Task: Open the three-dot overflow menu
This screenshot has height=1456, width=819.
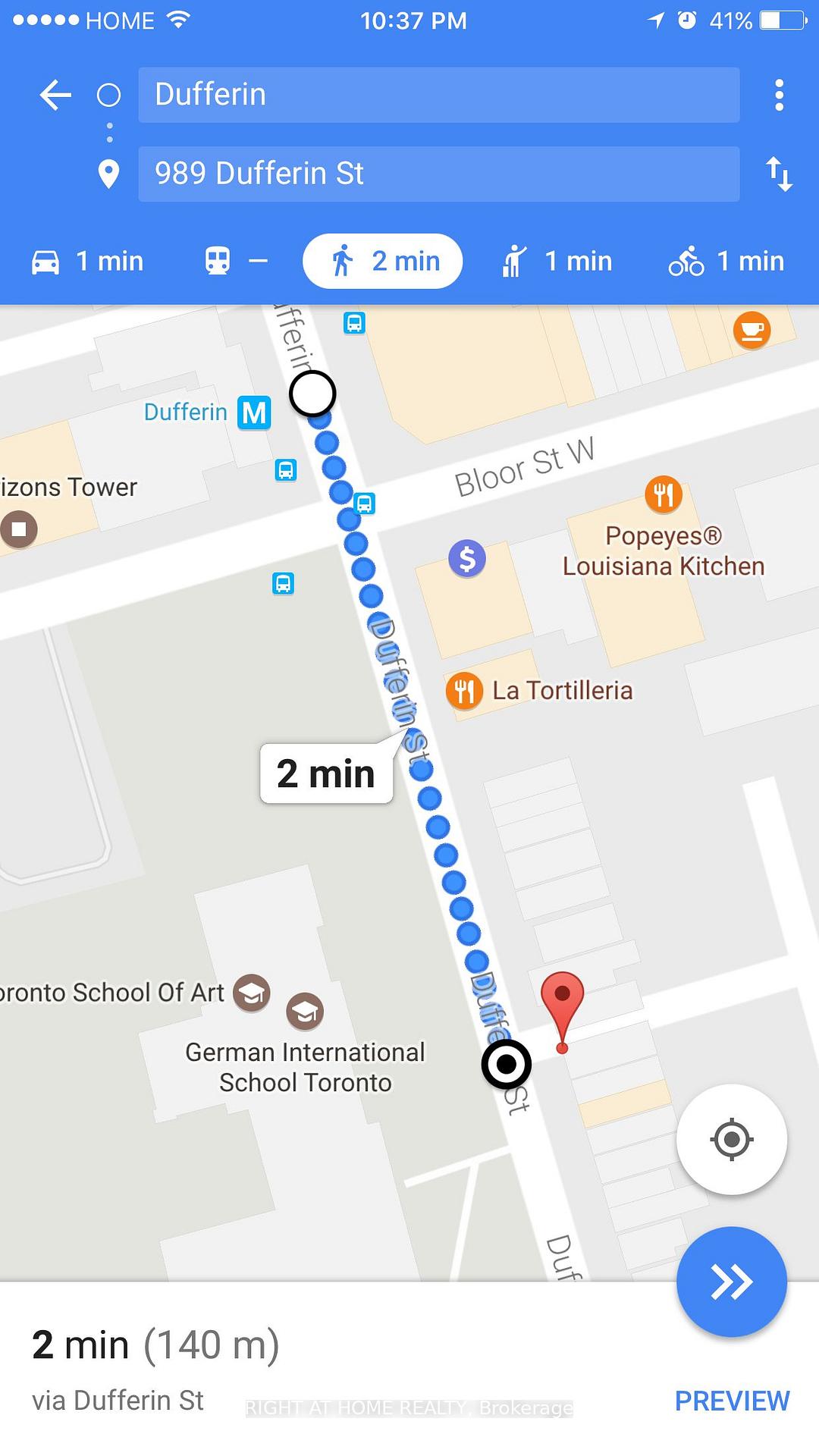Action: 779,96
